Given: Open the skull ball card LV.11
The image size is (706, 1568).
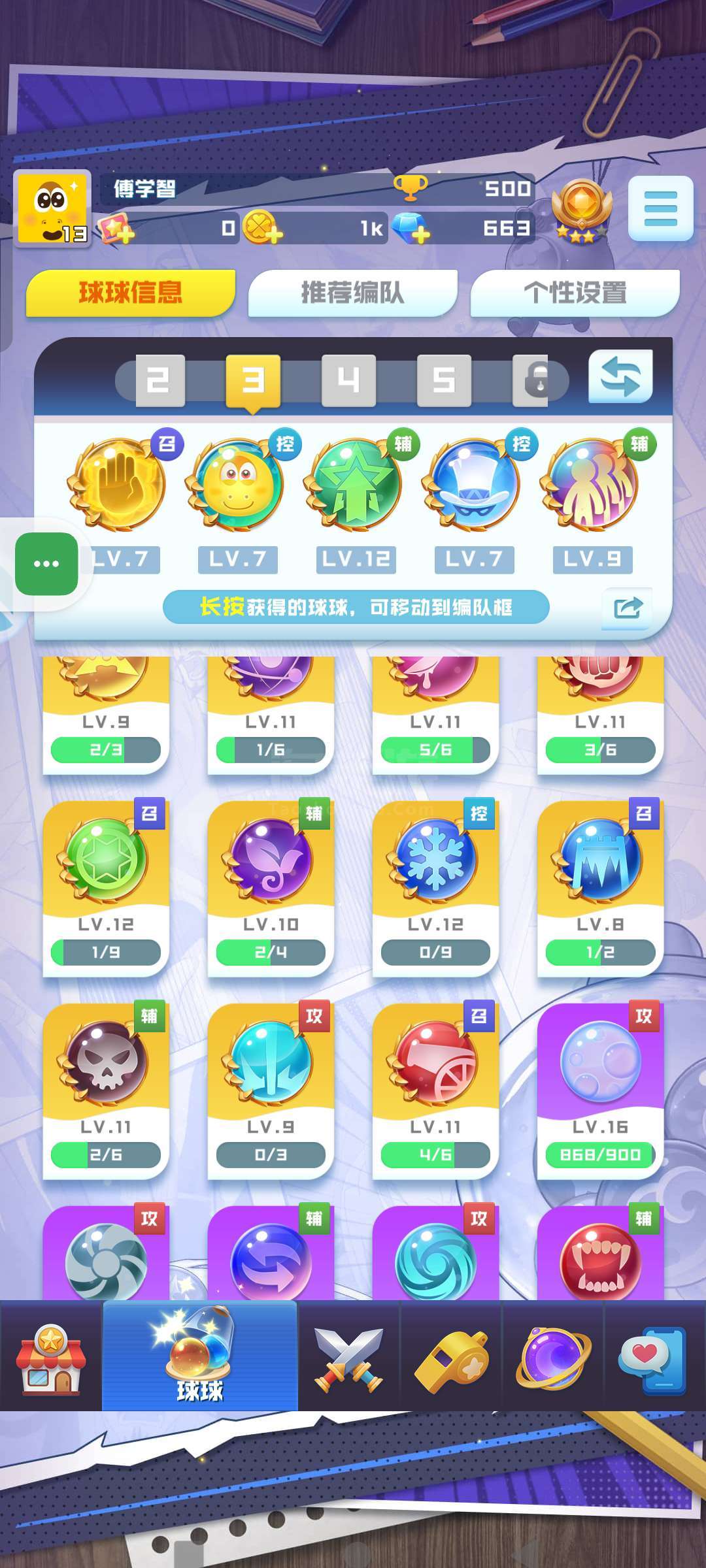Looking at the screenshot, I should (105, 1090).
